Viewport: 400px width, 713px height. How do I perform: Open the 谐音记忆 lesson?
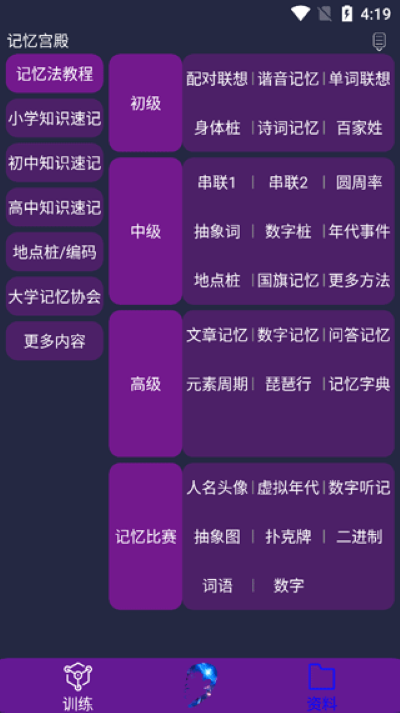coord(288,79)
